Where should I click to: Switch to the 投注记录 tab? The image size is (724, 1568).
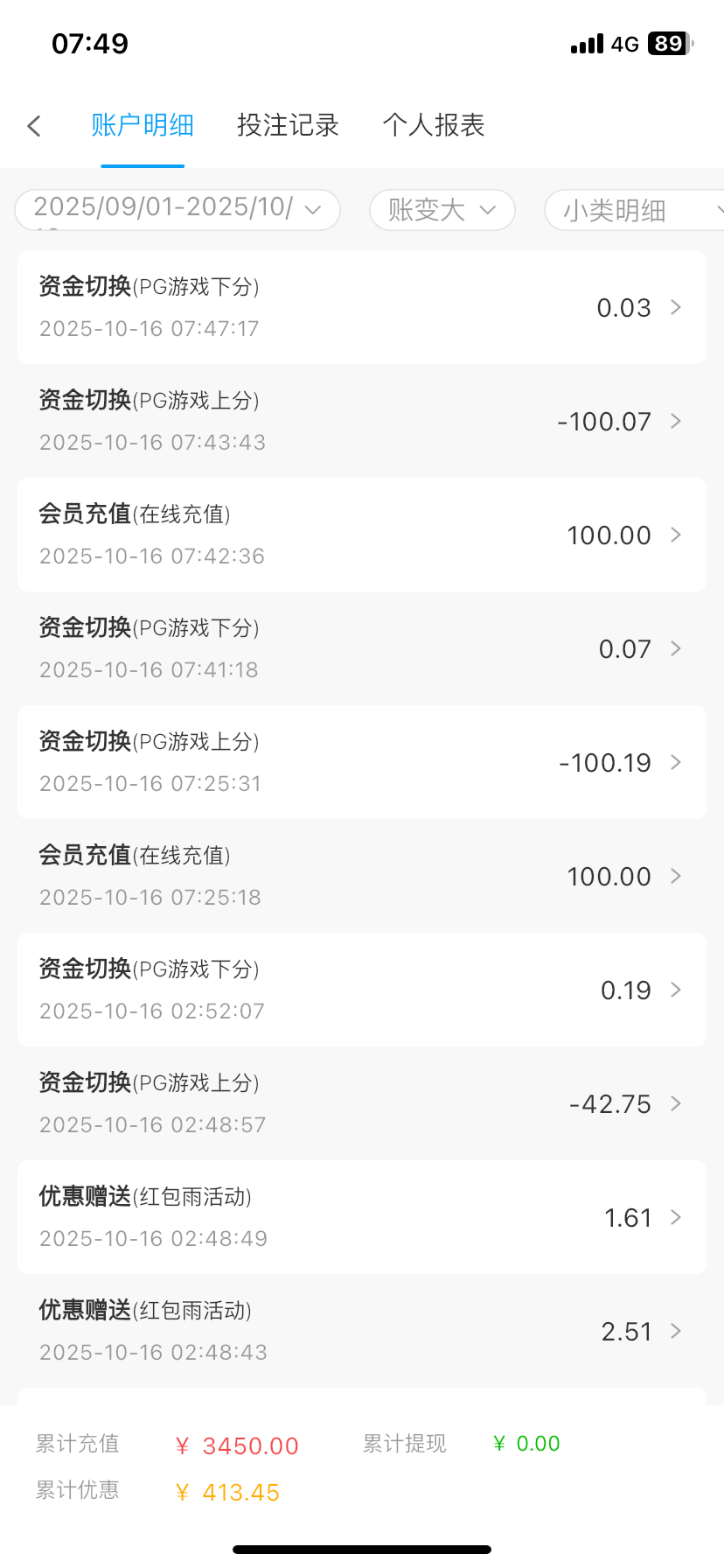point(288,126)
